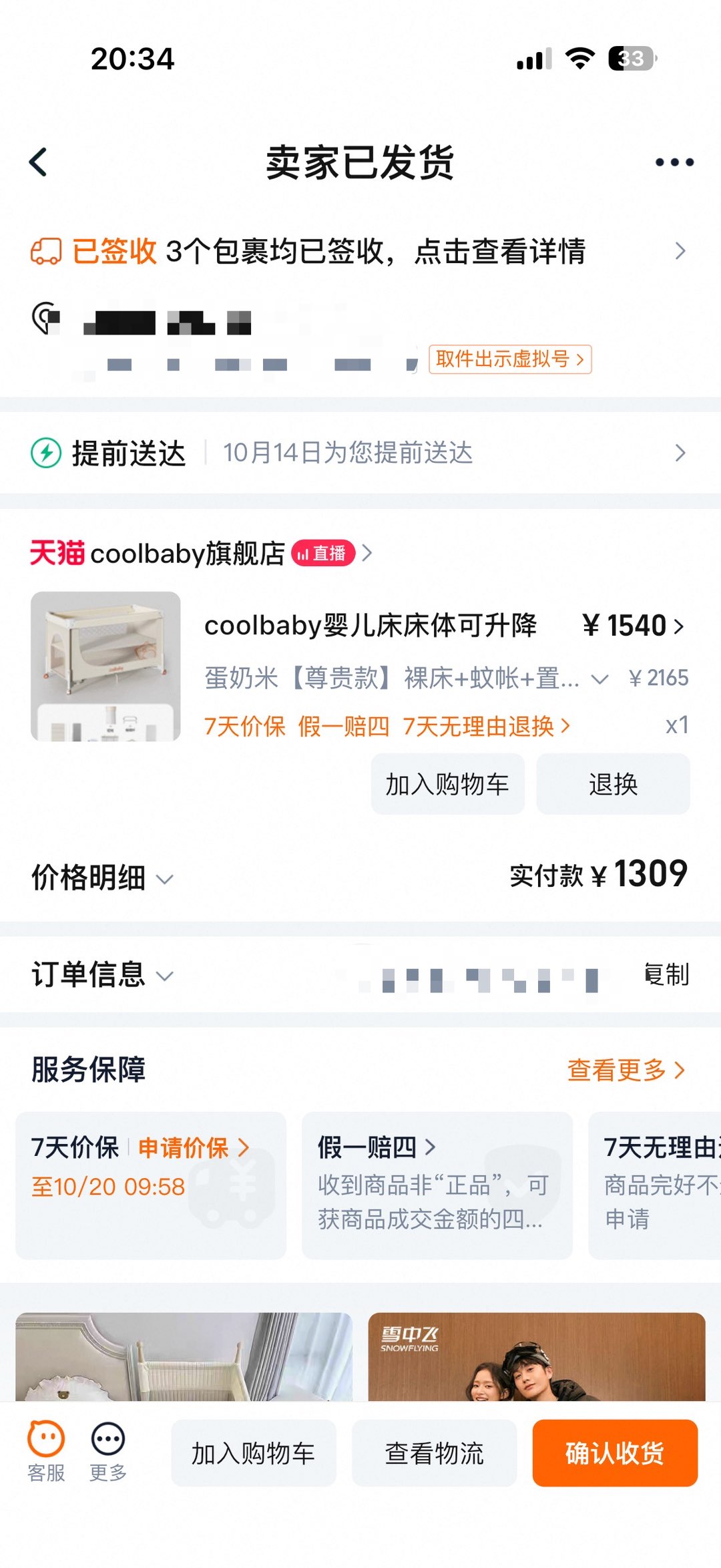This screenshot has width=721, height=1568.
Task: Go back using the top-left arrow
Action: tap(39, 162)
